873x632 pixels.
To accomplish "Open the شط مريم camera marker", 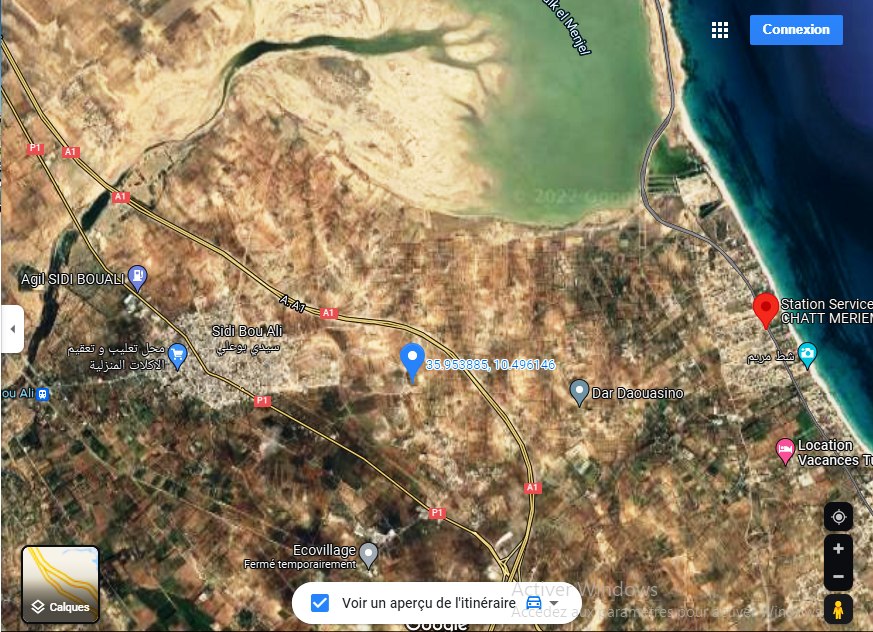I will (x=807, y=353).
